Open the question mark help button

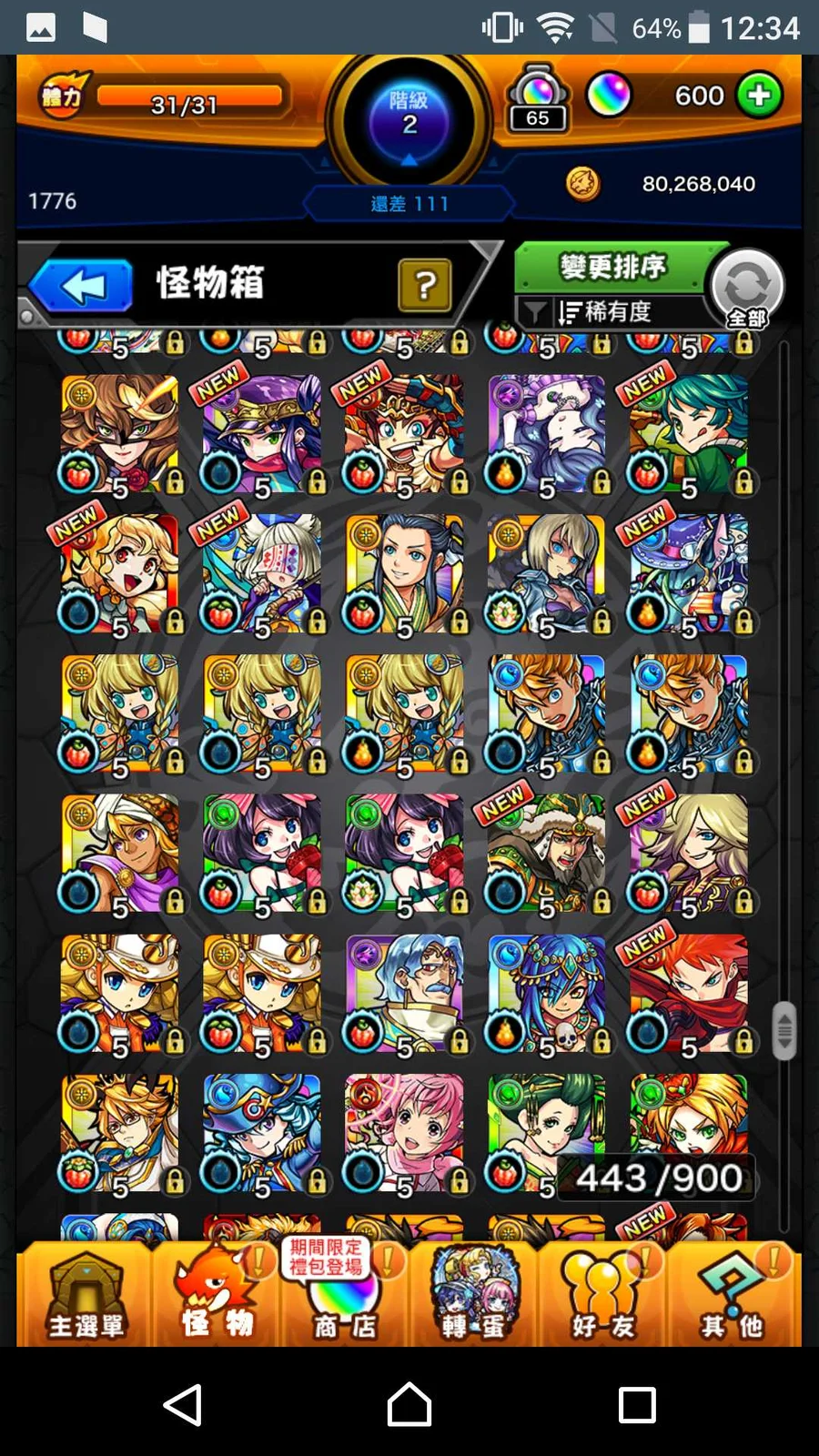(424, 286)
